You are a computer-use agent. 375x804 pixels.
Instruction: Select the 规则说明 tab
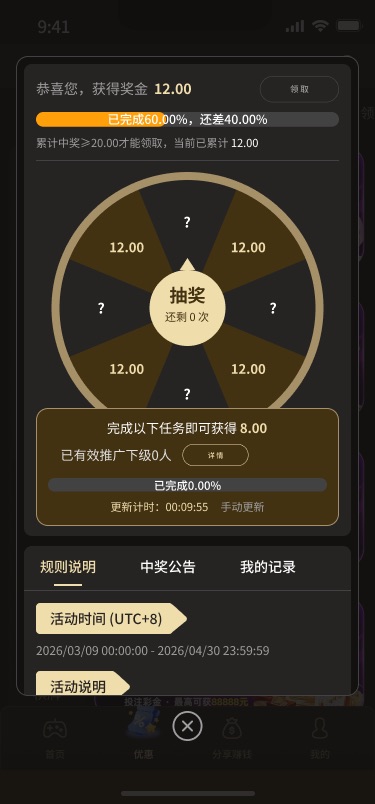[x=68, y=567]
